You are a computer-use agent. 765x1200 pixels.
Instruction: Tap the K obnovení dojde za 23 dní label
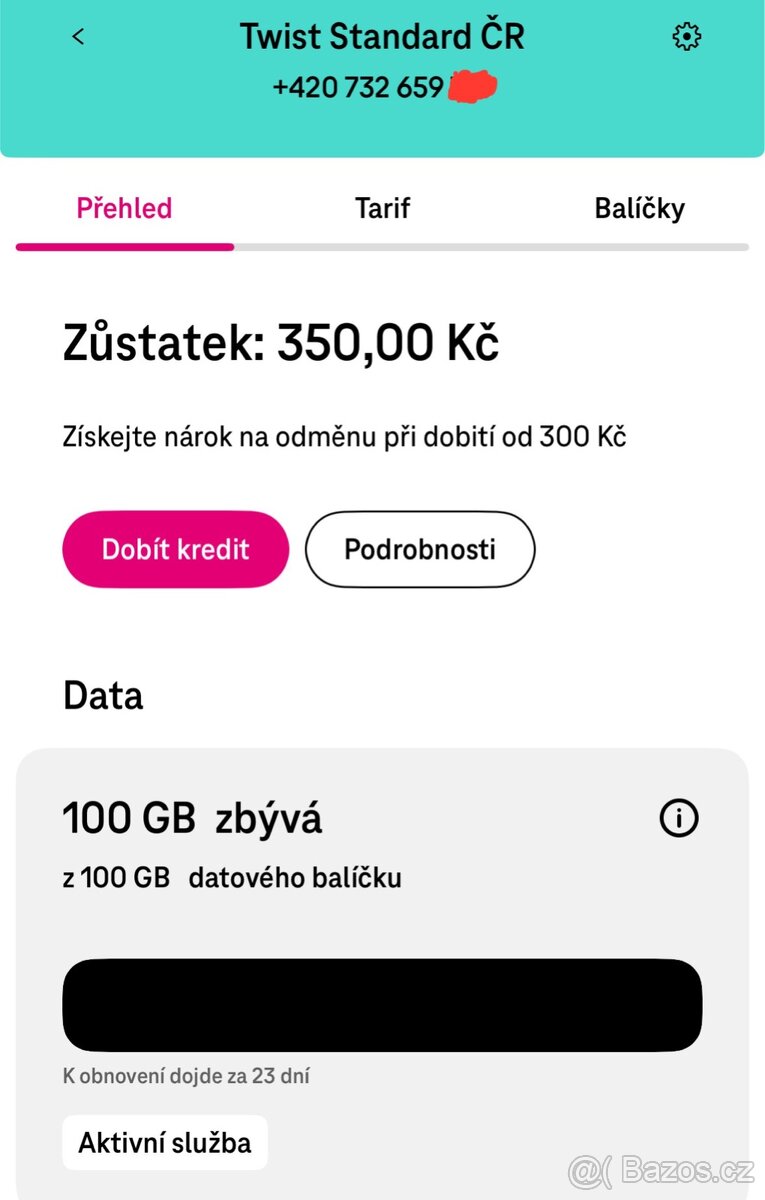coord(187,1076)
